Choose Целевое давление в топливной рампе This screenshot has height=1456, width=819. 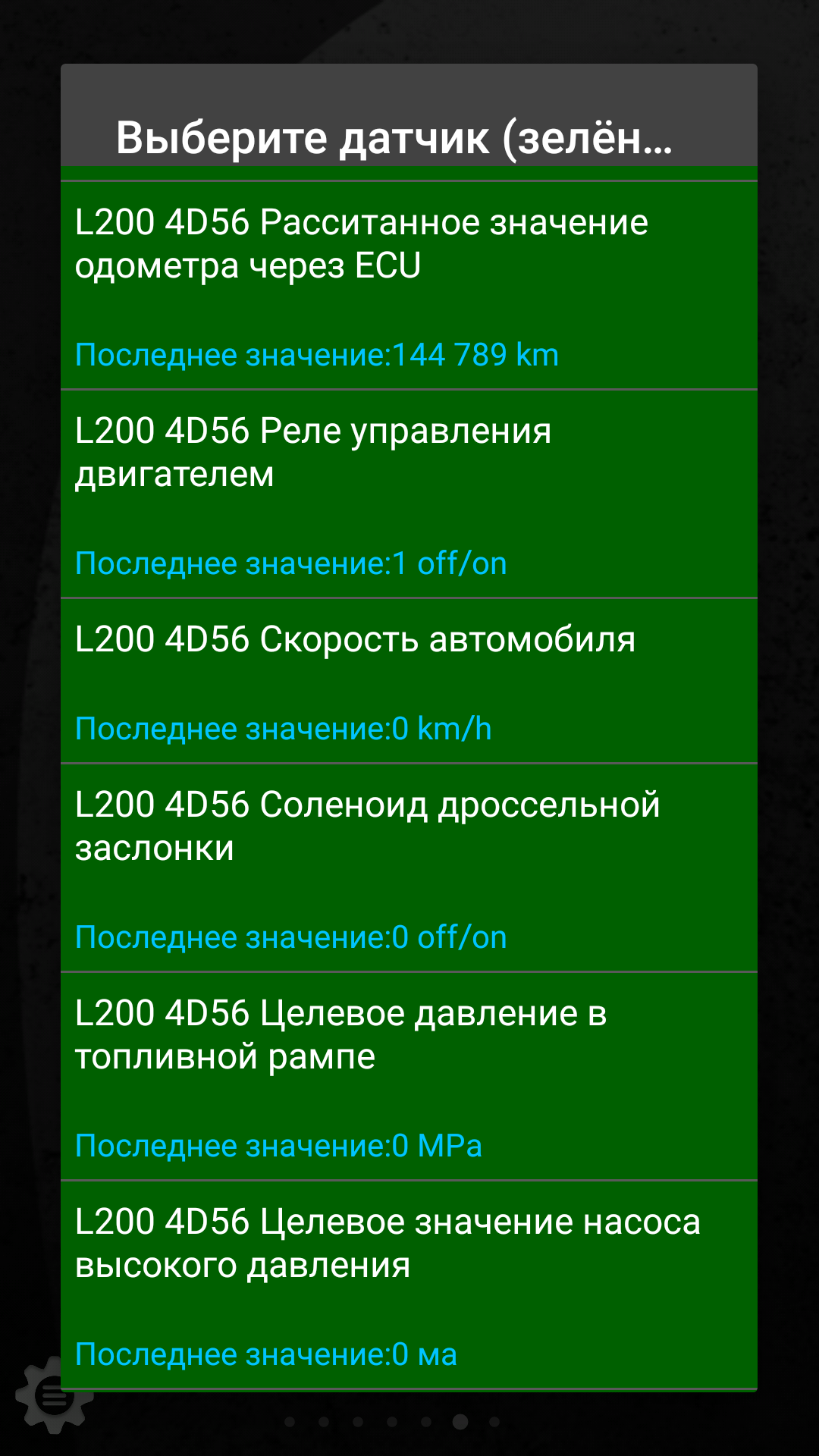point(409,1076)
